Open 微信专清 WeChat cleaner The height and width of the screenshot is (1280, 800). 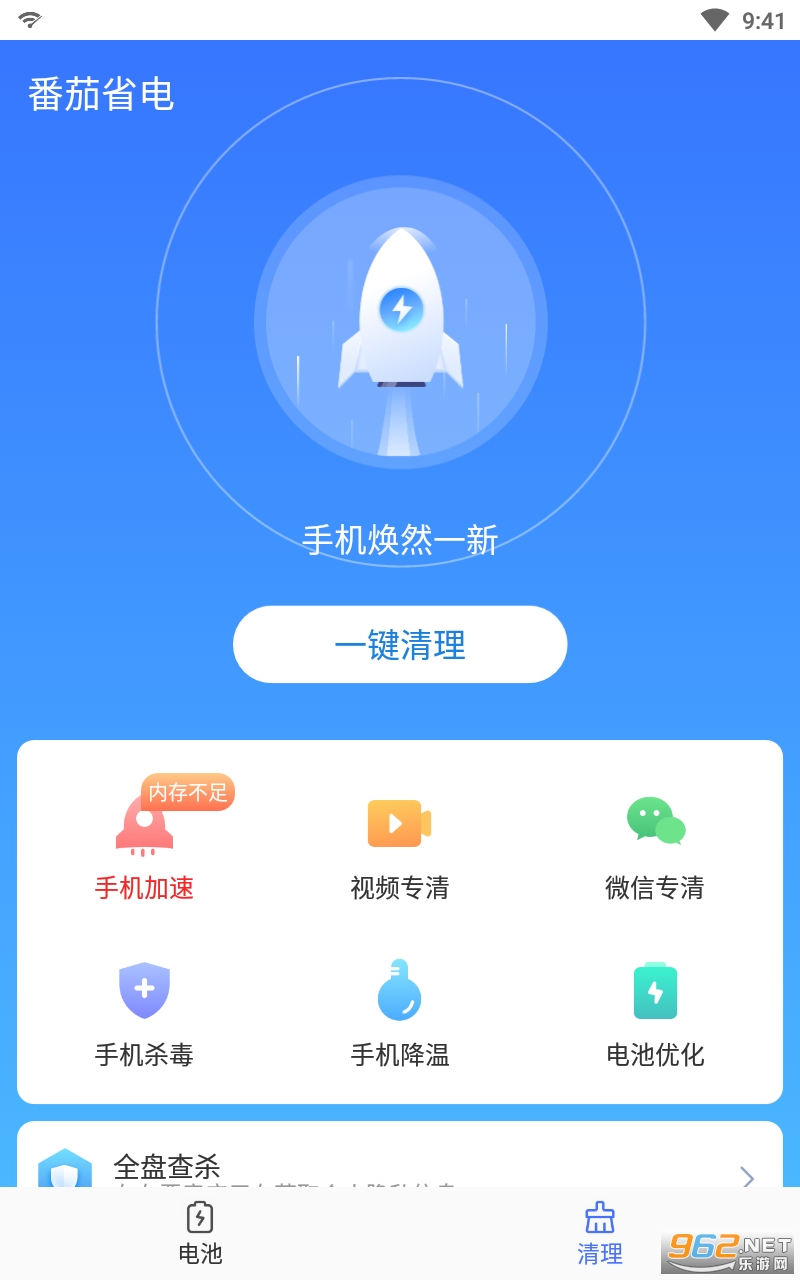click(655, 845)
